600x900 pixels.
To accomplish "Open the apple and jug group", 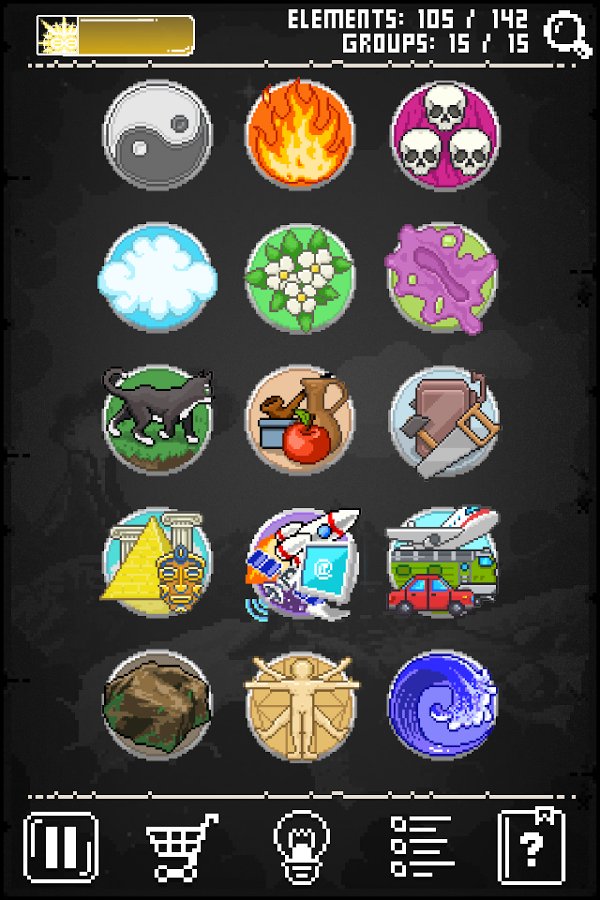I will pos(300,419).
